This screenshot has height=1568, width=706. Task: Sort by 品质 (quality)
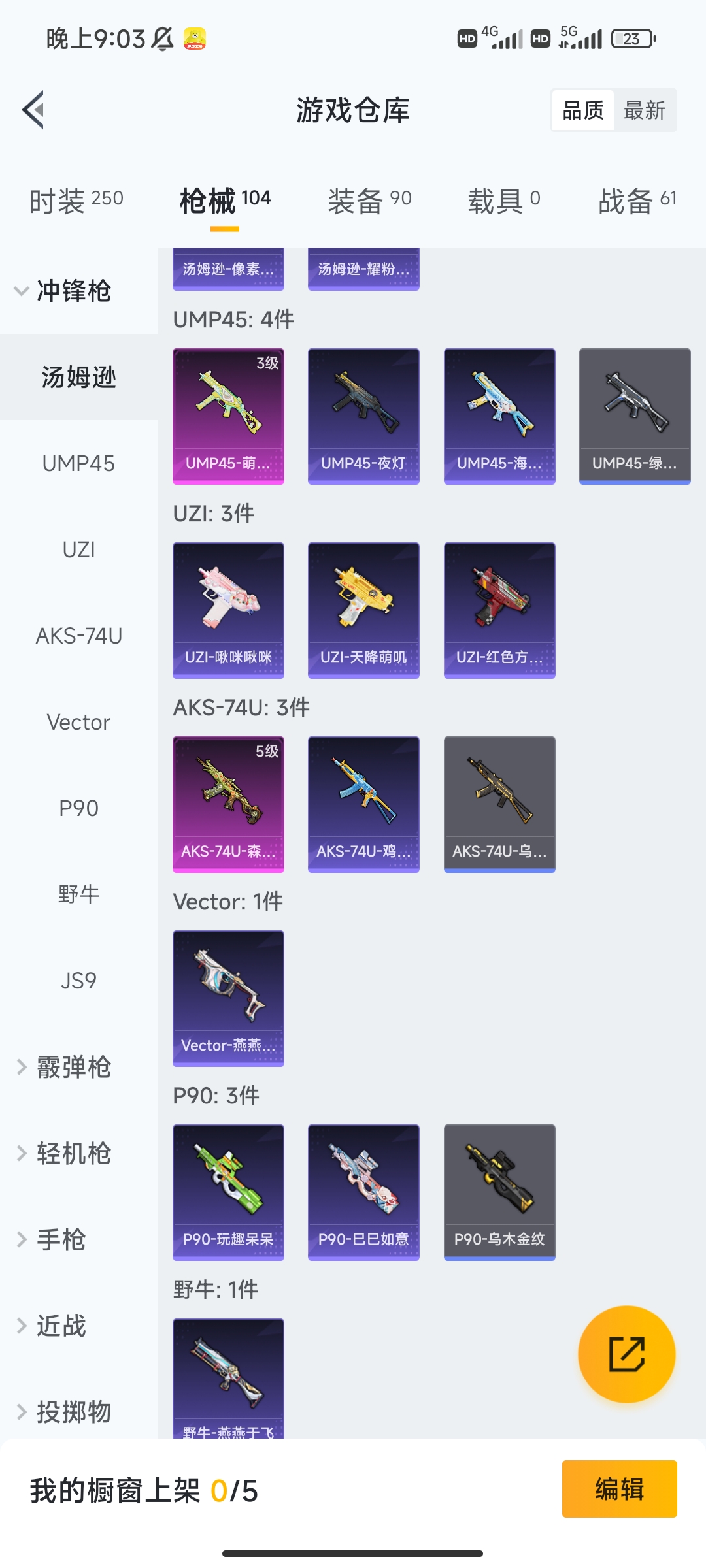click(x=583, y=110)
